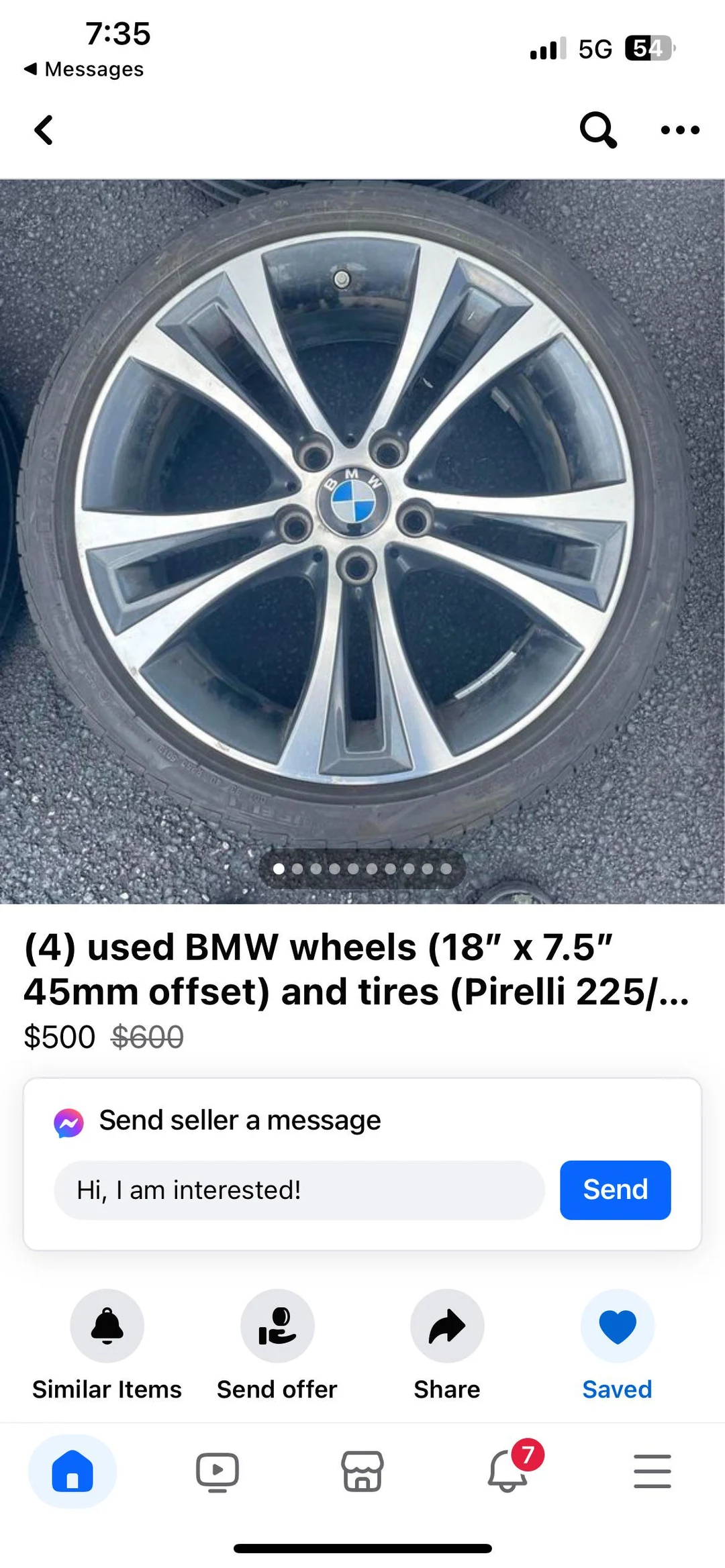
Task: Tap the Share arrow icon
Action: click(x=446, y=1325)
